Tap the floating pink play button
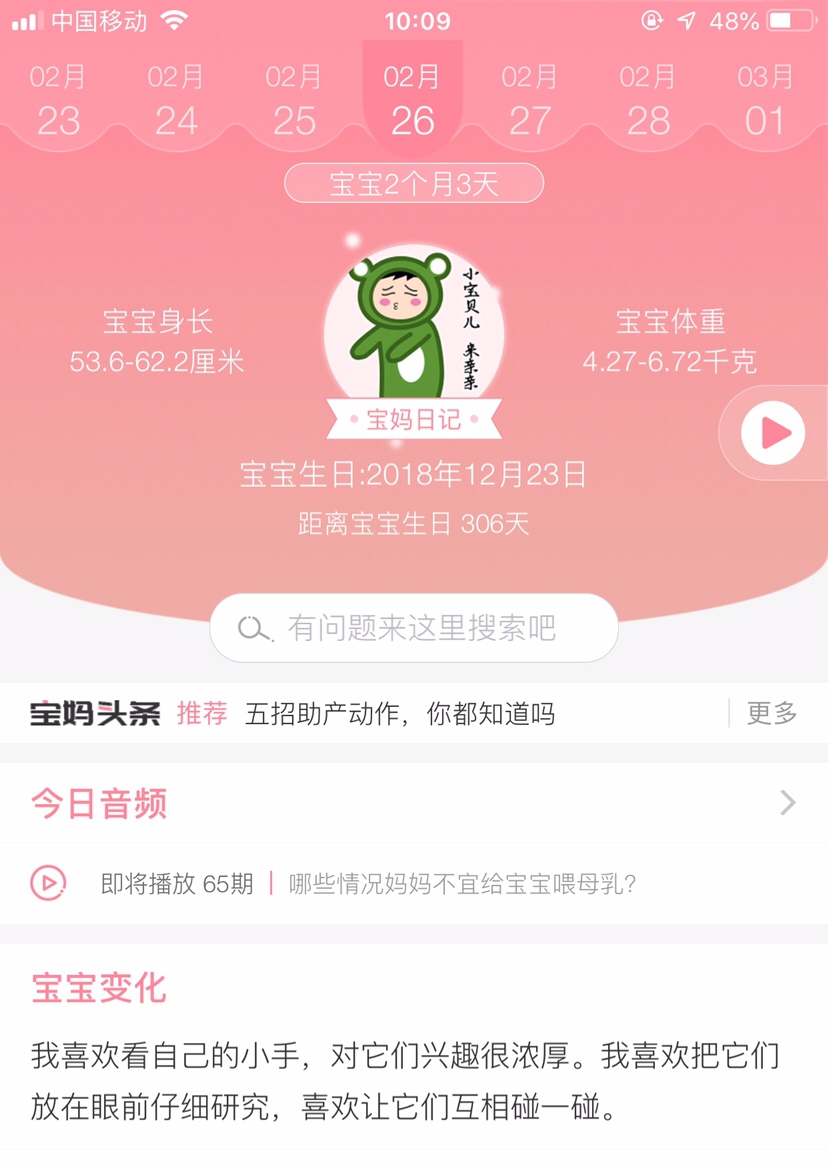 point(773,433)
